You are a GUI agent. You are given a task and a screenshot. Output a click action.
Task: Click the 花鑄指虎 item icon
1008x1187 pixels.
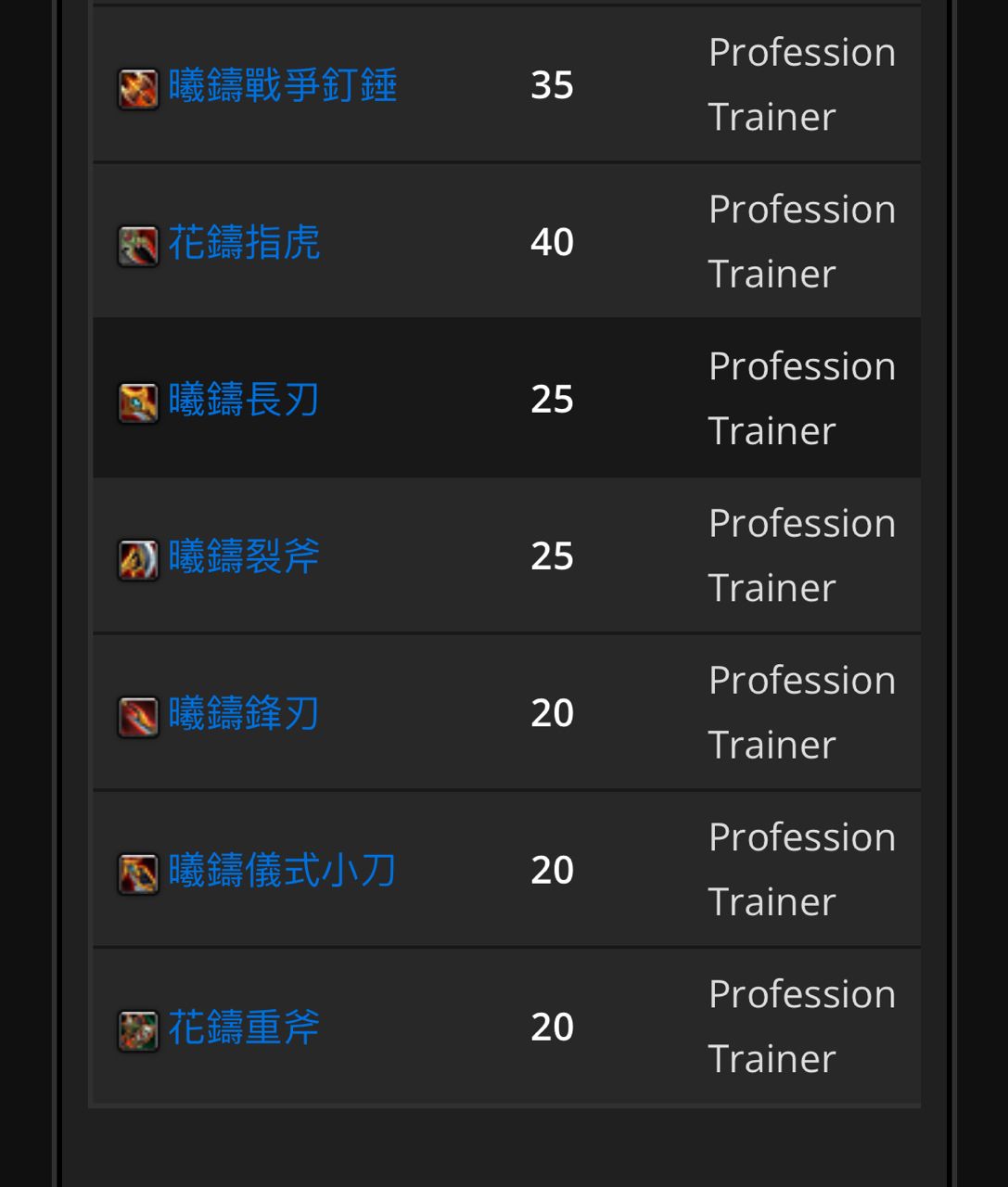[x=137, y=247]
